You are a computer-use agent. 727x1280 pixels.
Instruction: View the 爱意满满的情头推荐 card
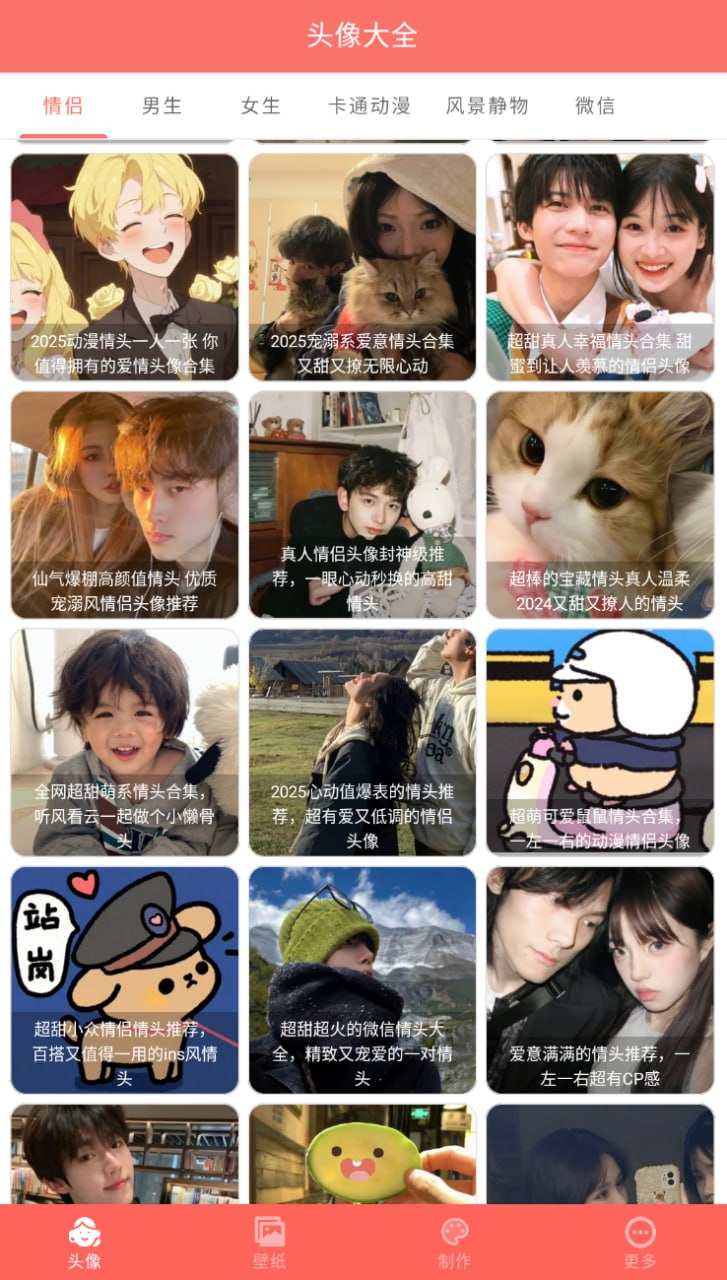(x=600, y=980)
